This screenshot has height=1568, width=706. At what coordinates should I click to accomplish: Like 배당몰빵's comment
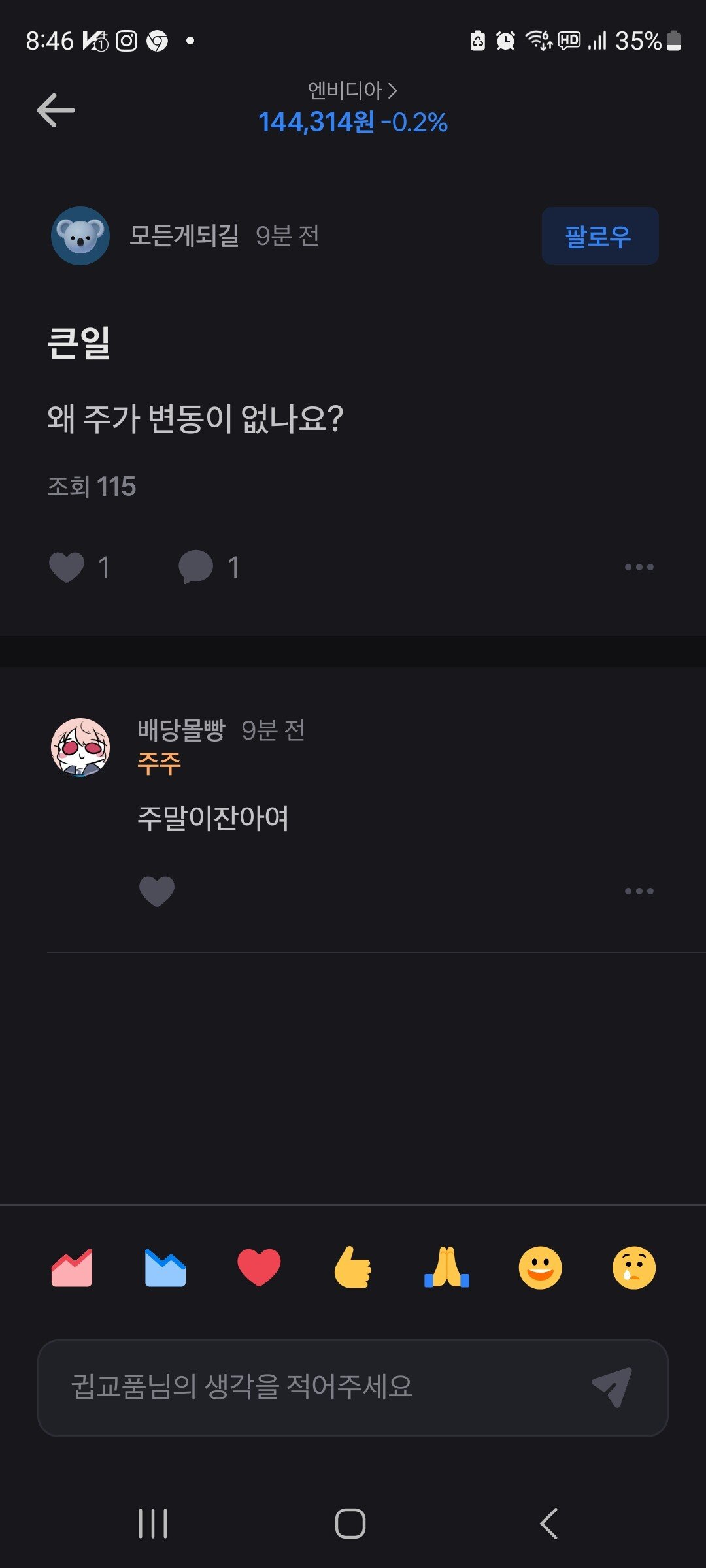[x=157, y=890]
